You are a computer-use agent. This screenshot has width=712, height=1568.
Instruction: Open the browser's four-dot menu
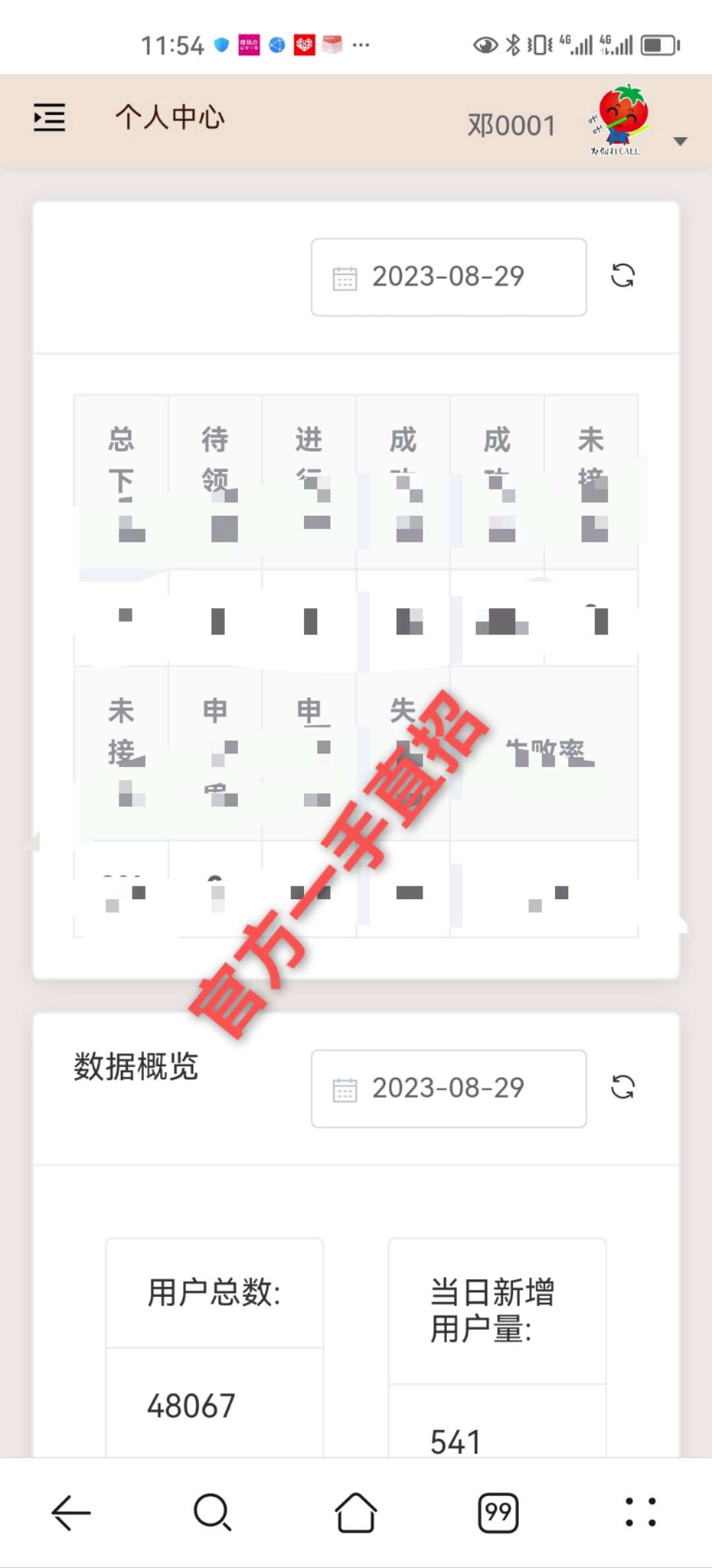click(640, 1512)
